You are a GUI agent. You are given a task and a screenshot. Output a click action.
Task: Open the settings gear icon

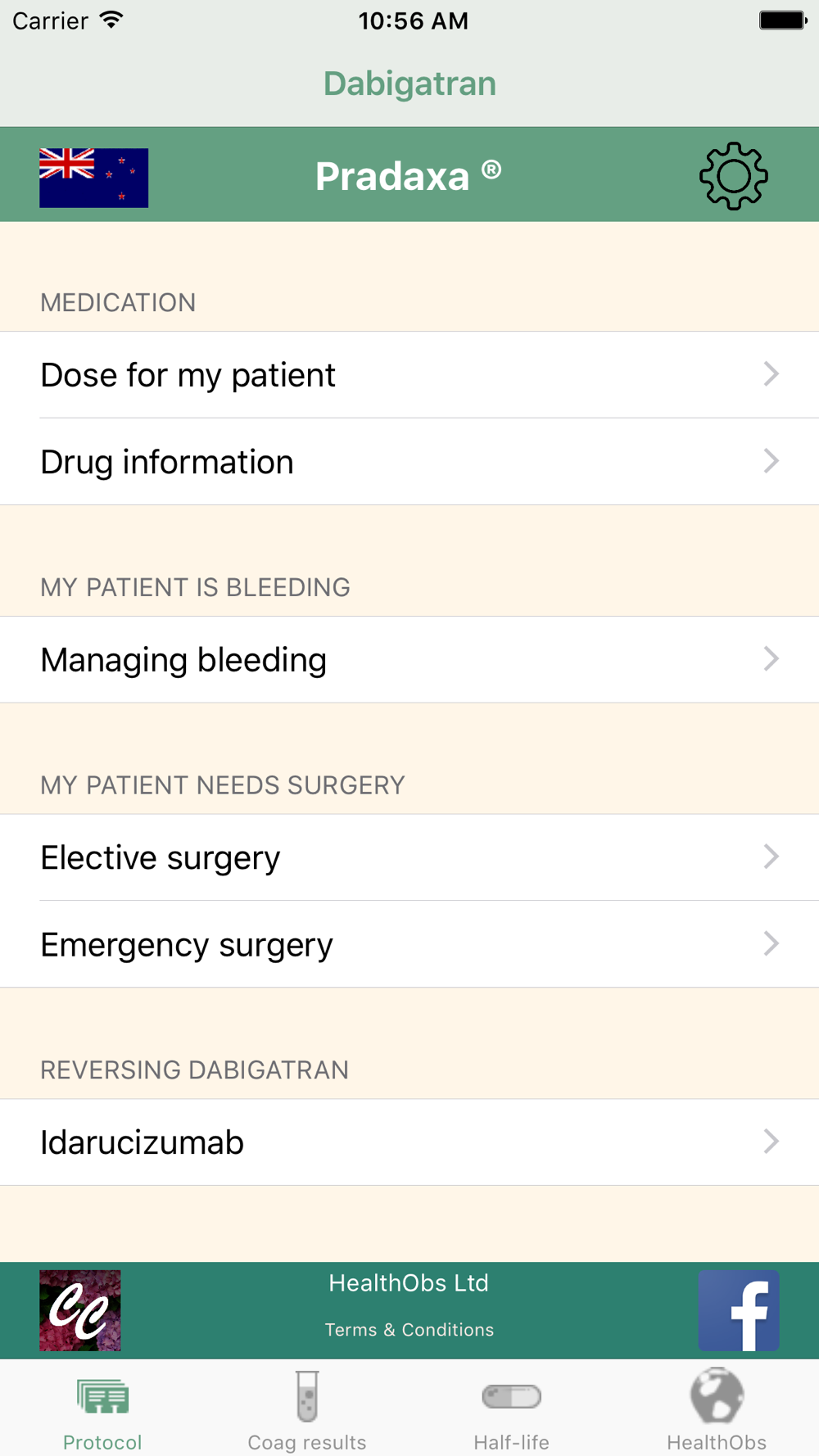(733, 176)
